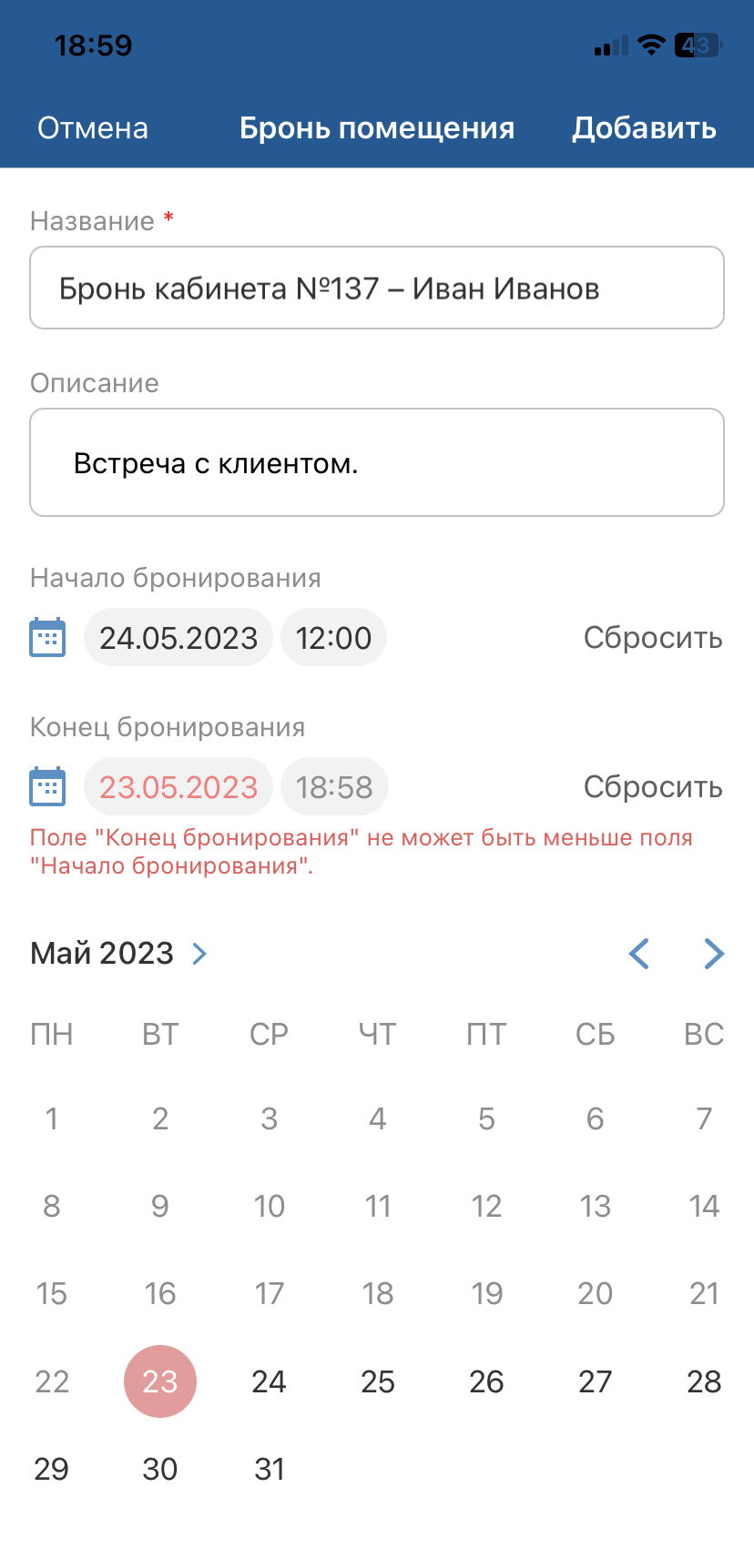Screen dimensions: 754x1568
Task: Edit the Описание text field
Action: click(377, 463)
